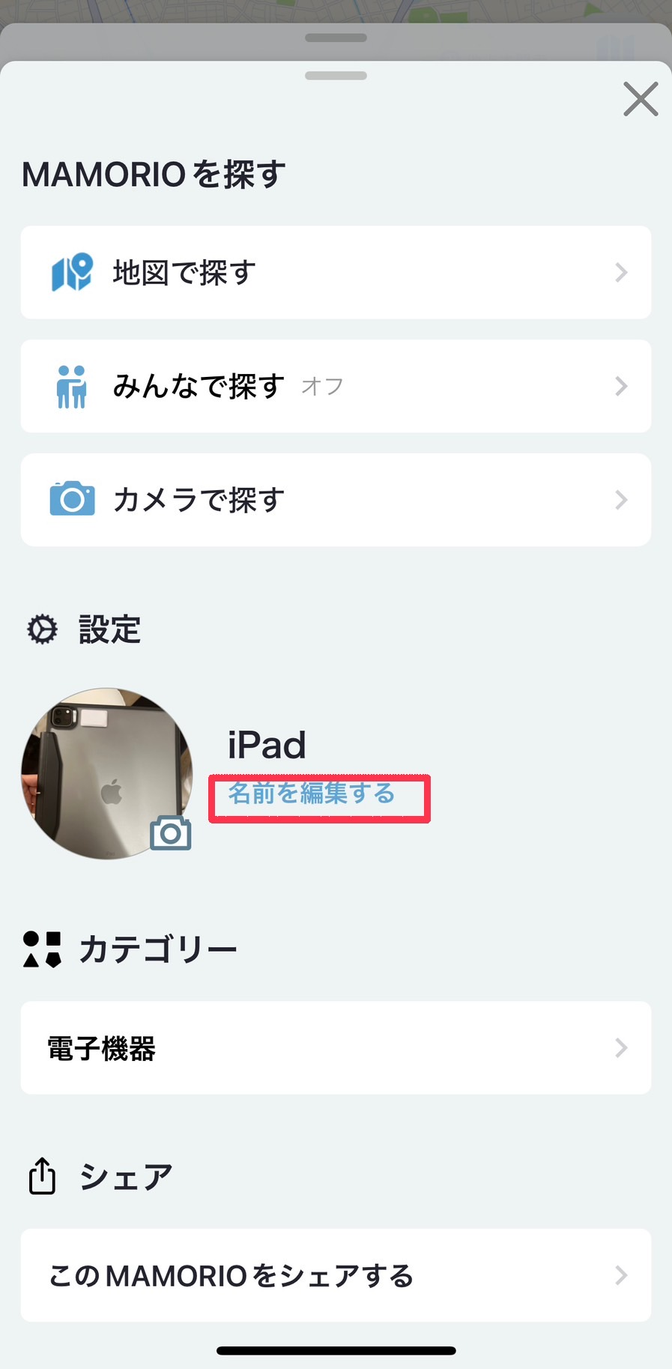Tap このMAMORIOをシェアする to share

tap(336, 1275)
